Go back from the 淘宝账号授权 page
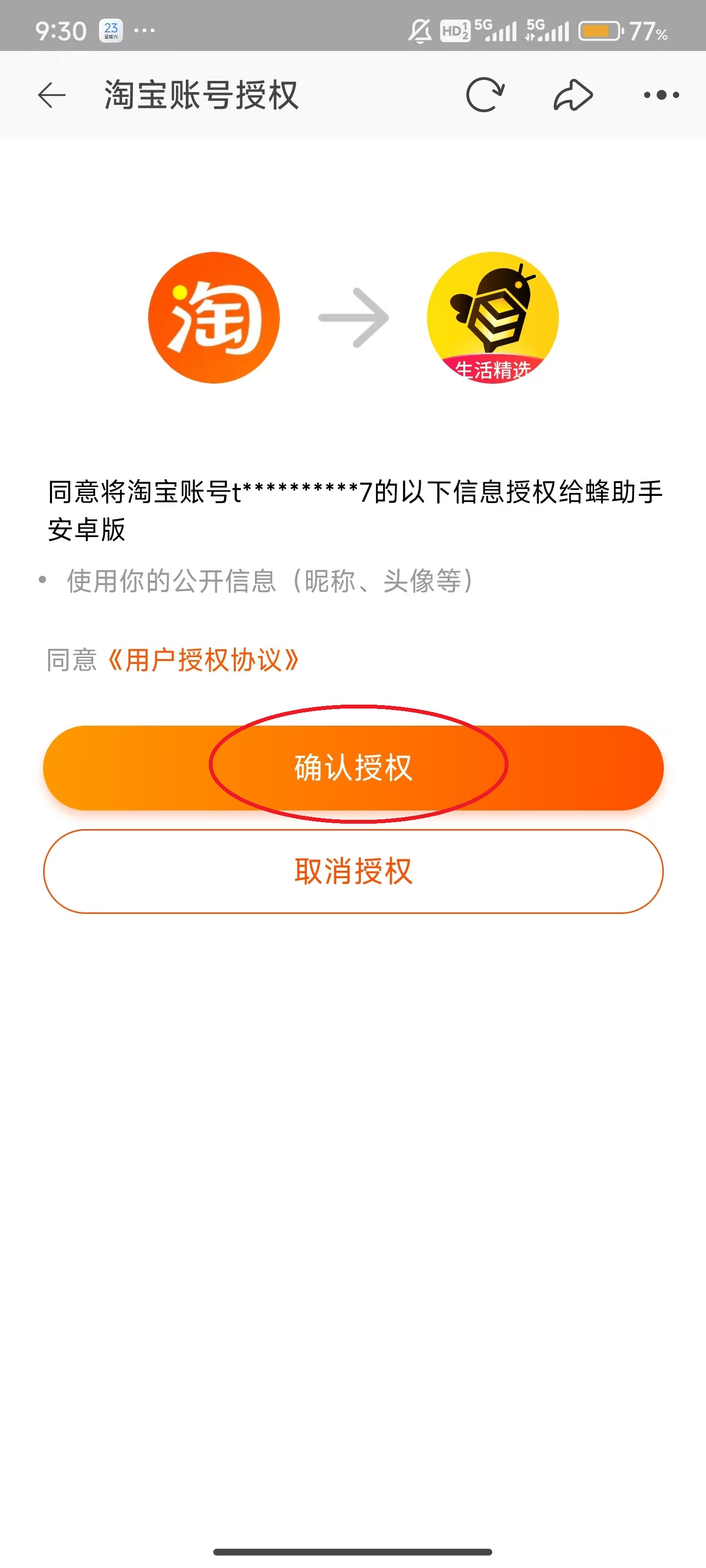 pyautogui.click(x=52, y=96)
